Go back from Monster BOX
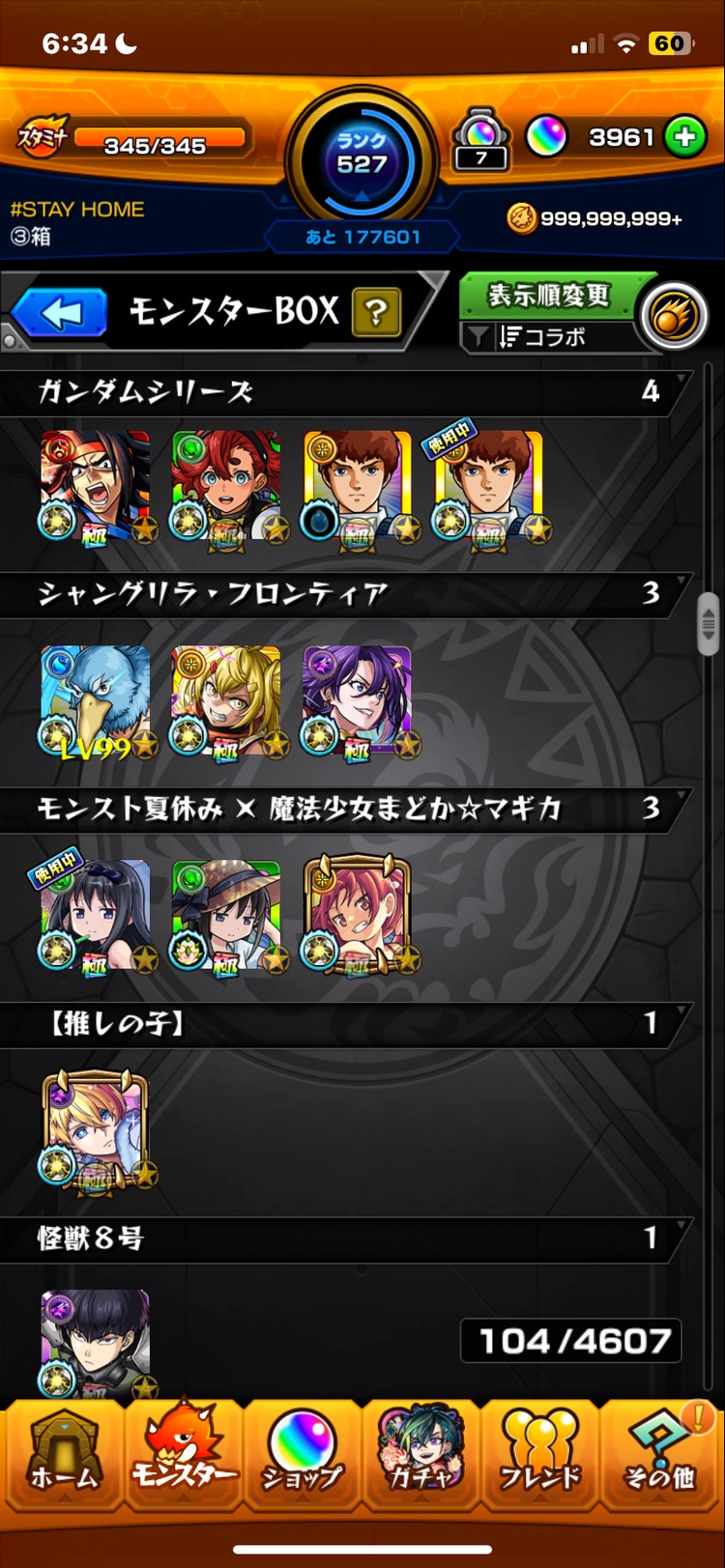725x1568 pixels. tap(60, 313)
